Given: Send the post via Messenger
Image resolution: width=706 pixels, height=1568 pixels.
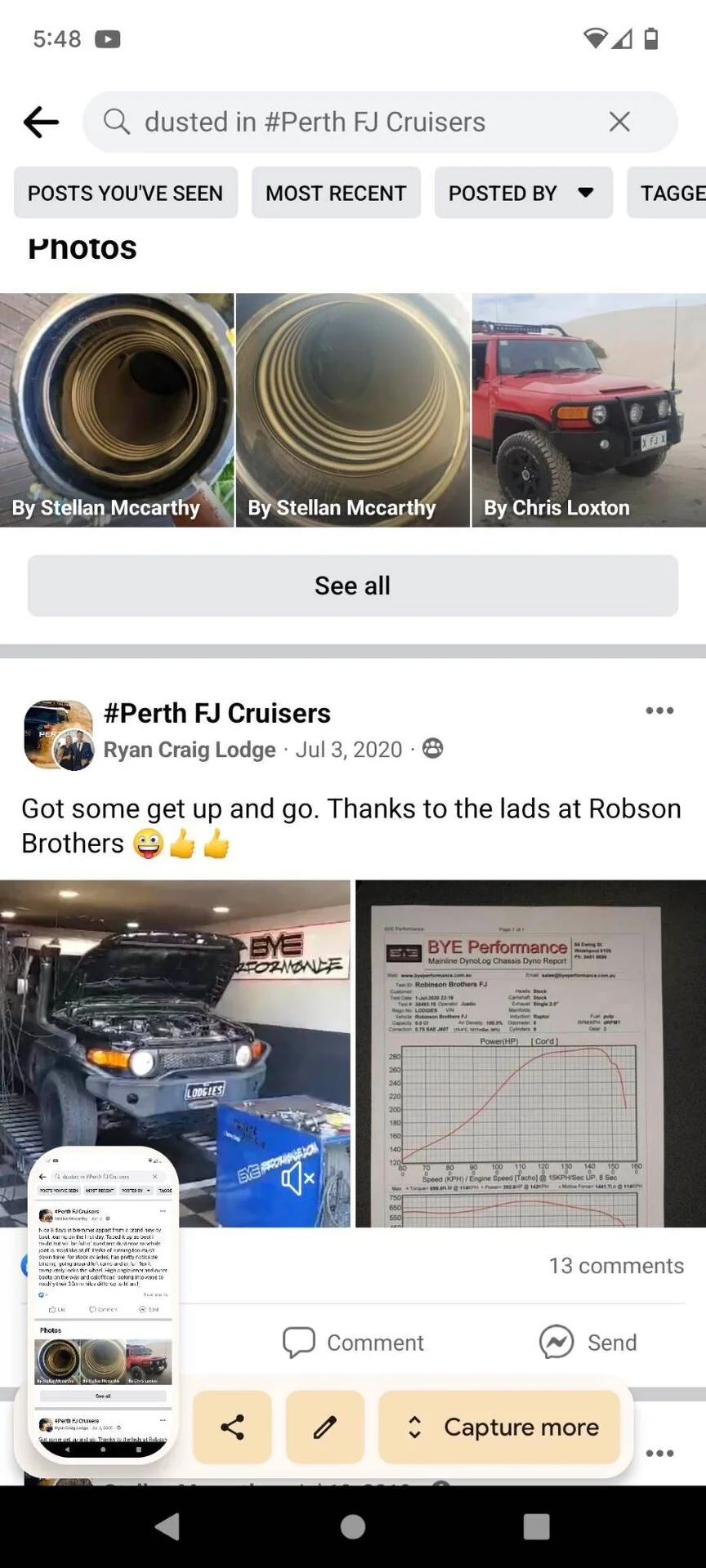Looking at the screenshot, I should (588, 1343).
